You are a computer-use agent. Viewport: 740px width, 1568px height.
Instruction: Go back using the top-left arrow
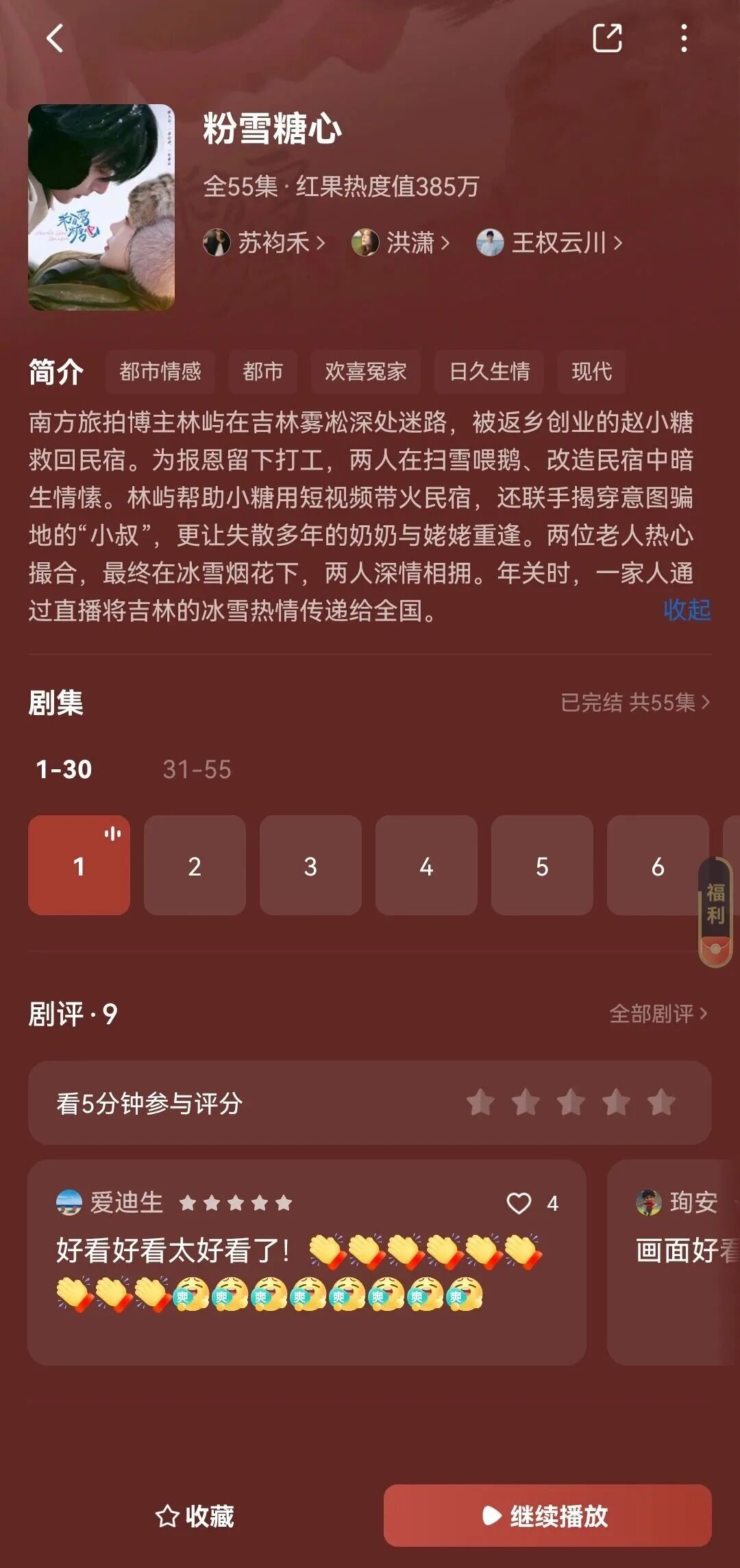point(55,38)
